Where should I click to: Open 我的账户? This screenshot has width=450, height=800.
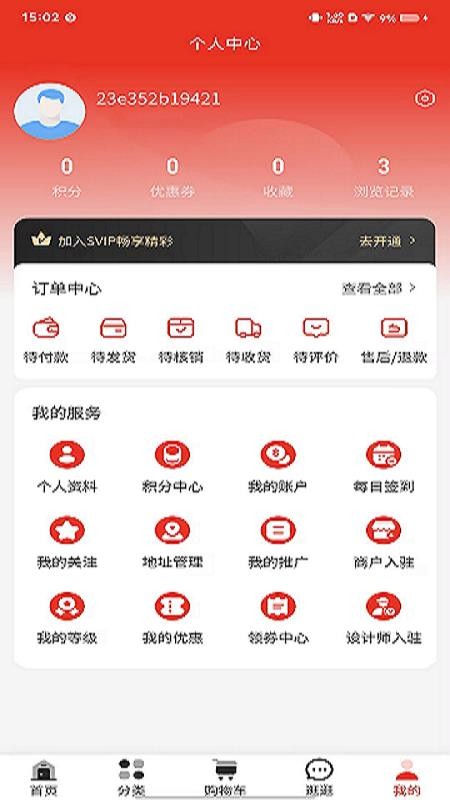pyautogui.click(x=278, y=467)
